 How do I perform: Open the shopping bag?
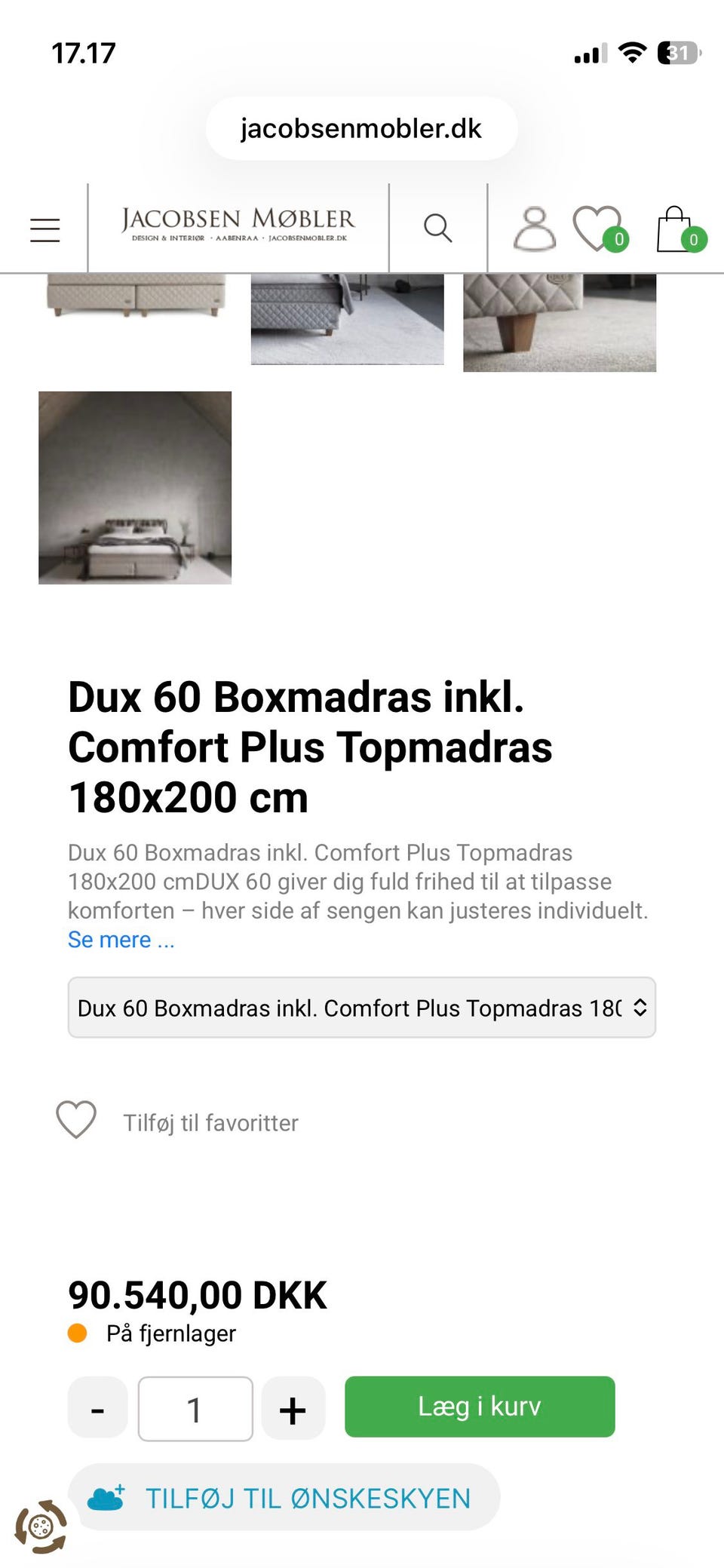pyautogui.click(x=676, y=229)
